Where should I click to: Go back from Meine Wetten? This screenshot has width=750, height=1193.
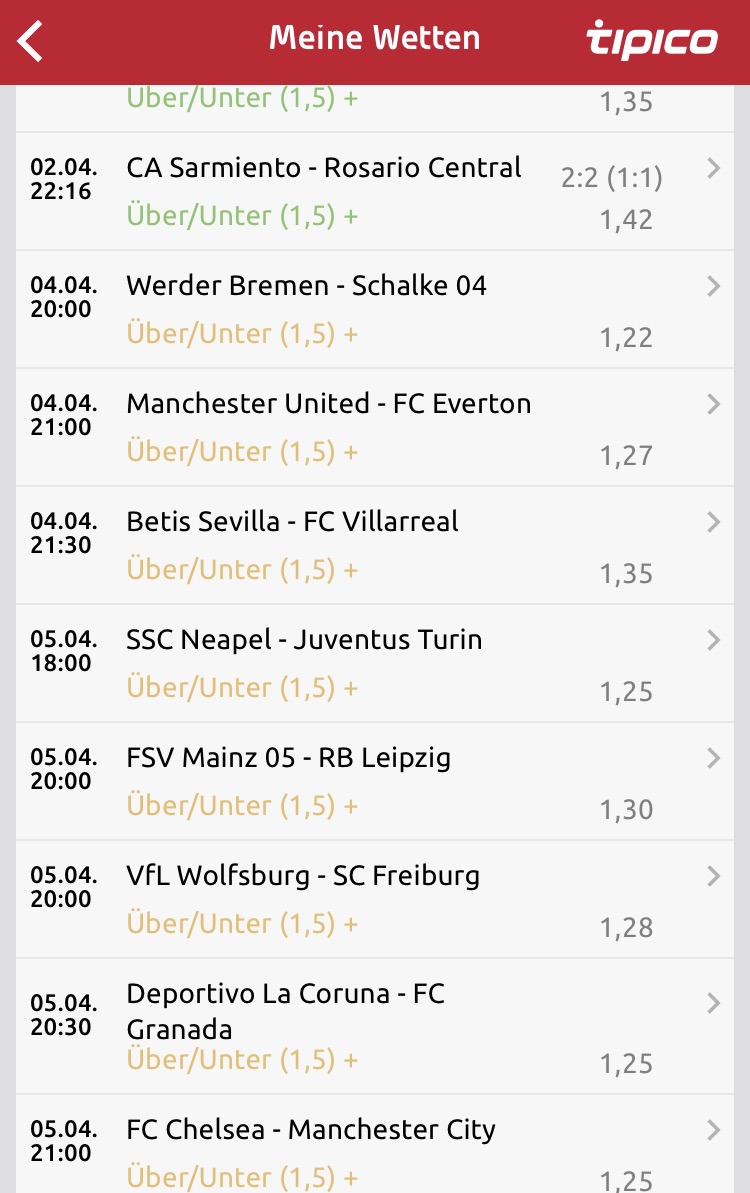31,41
